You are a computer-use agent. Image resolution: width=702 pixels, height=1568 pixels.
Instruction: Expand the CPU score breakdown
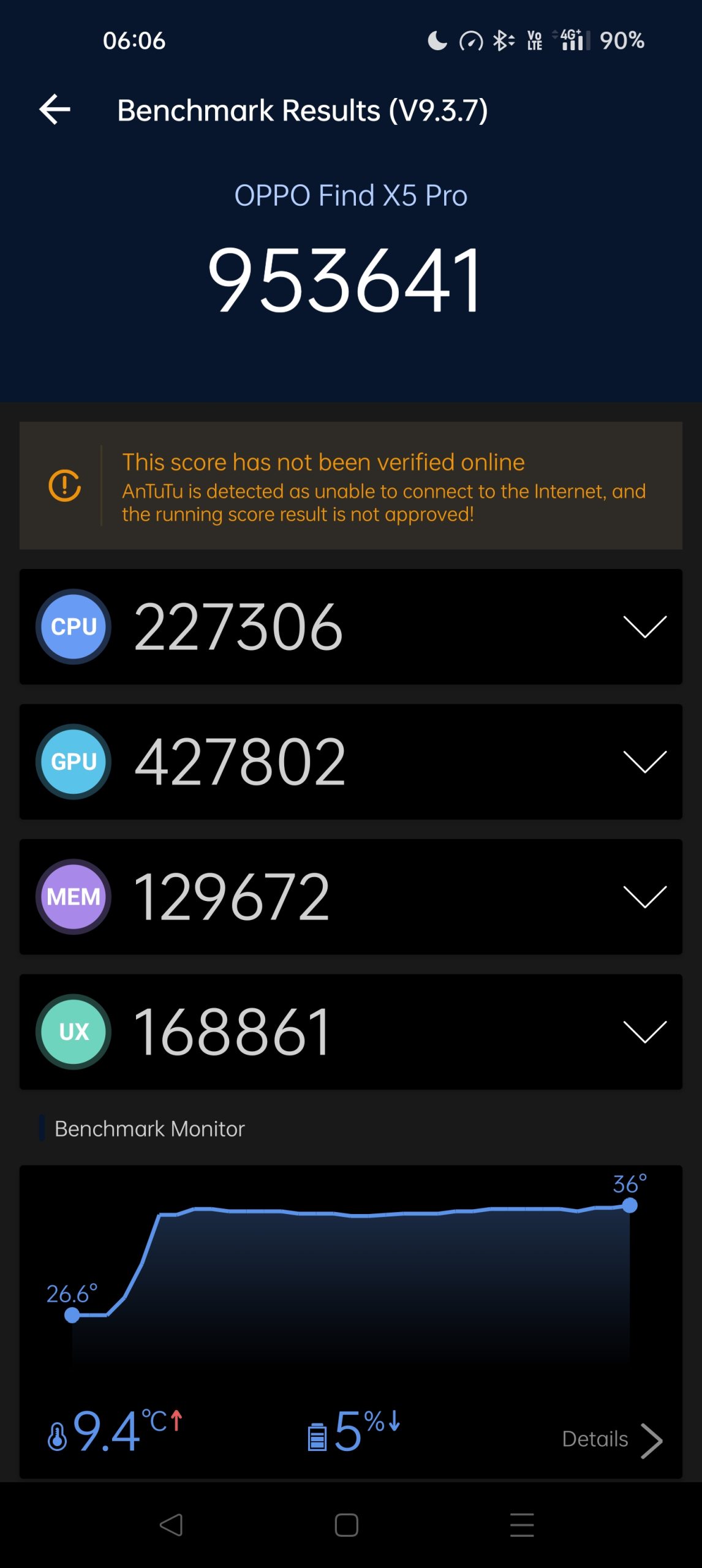pos(644,627)
